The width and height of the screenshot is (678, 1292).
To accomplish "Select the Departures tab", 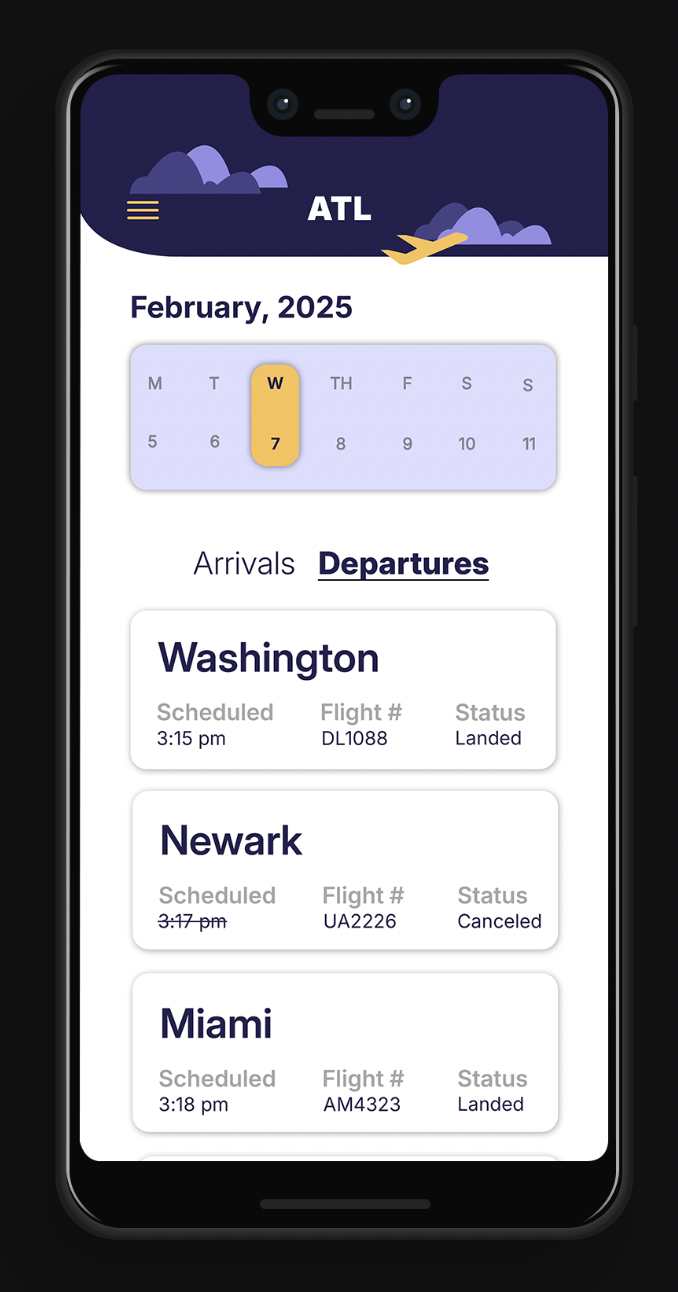I will (x=403, y=564).
